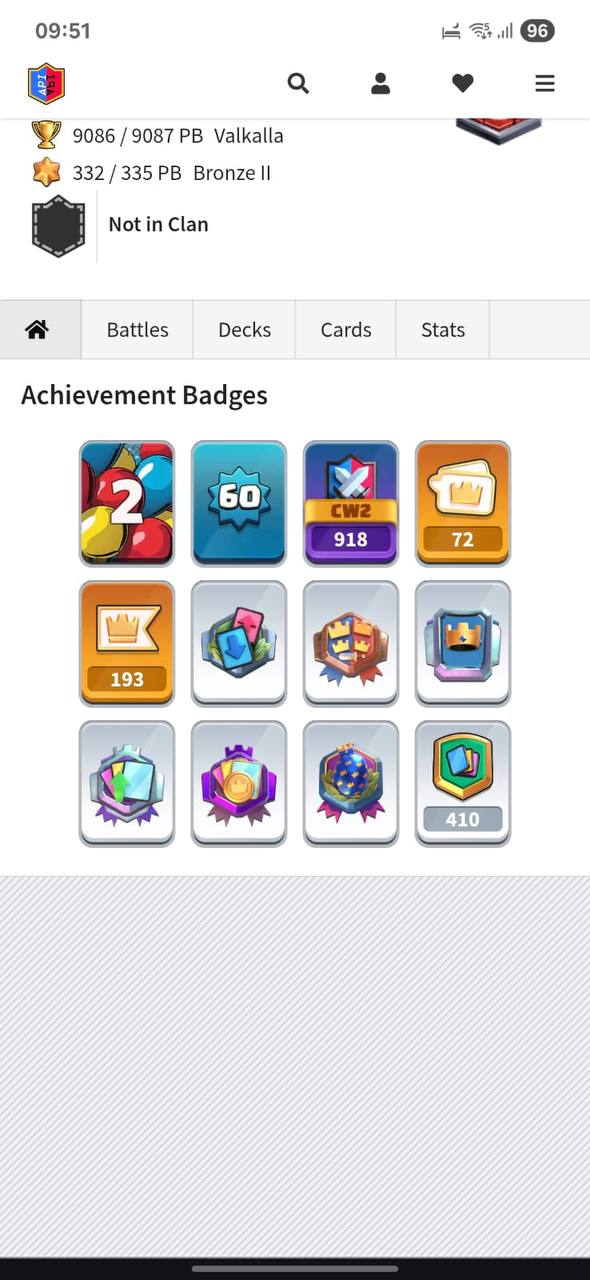Open the search icon
The height and width of the screenshot is (1280, 590).
coord(298,83)
